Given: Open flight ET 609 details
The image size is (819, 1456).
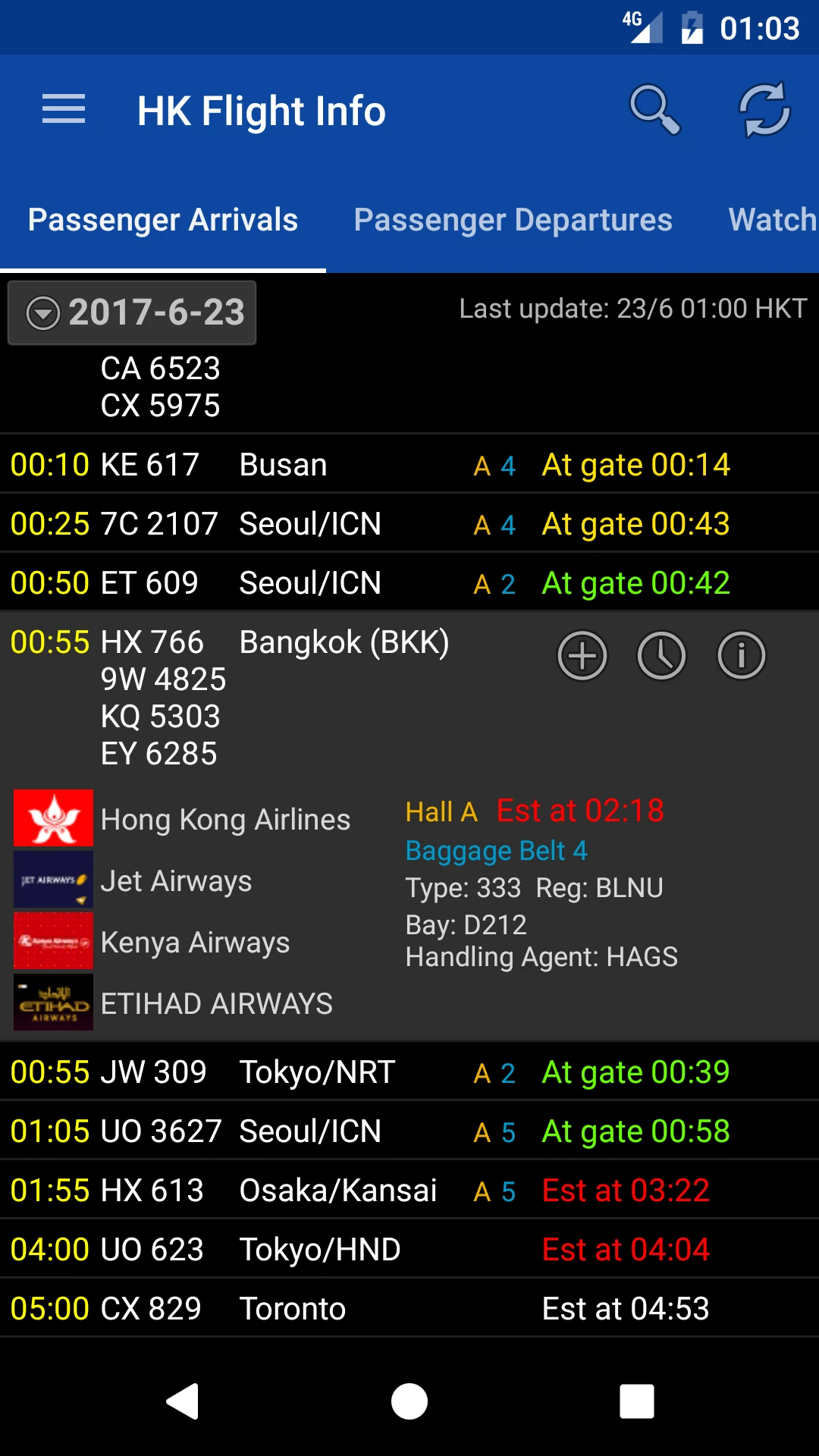Looking at the screenshot, I should (409, 583).
